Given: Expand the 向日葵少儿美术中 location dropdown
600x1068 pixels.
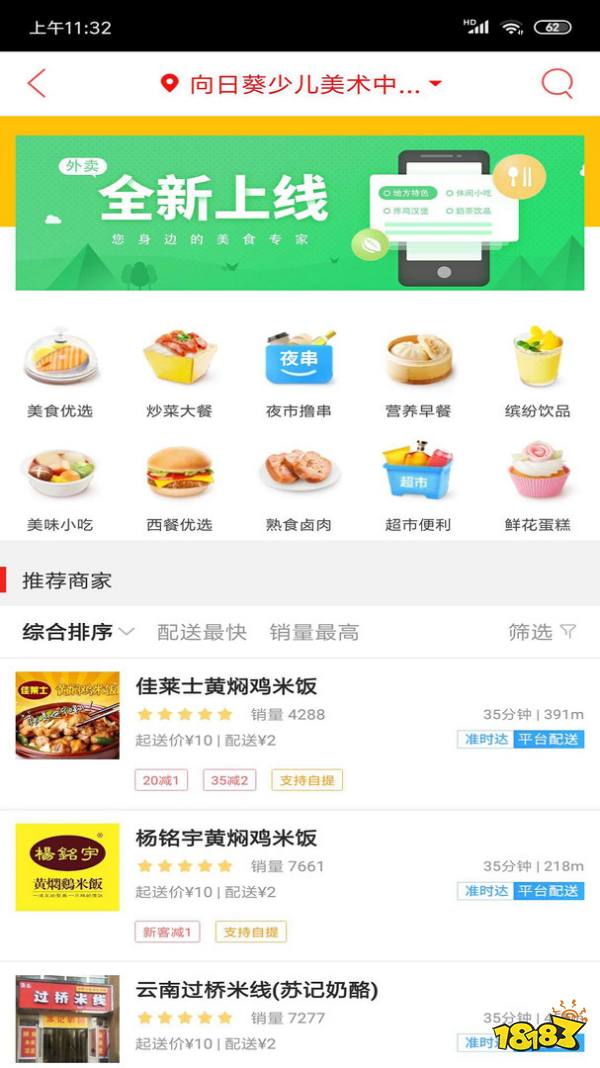Looking at the screenshot, I should [302, 84].
